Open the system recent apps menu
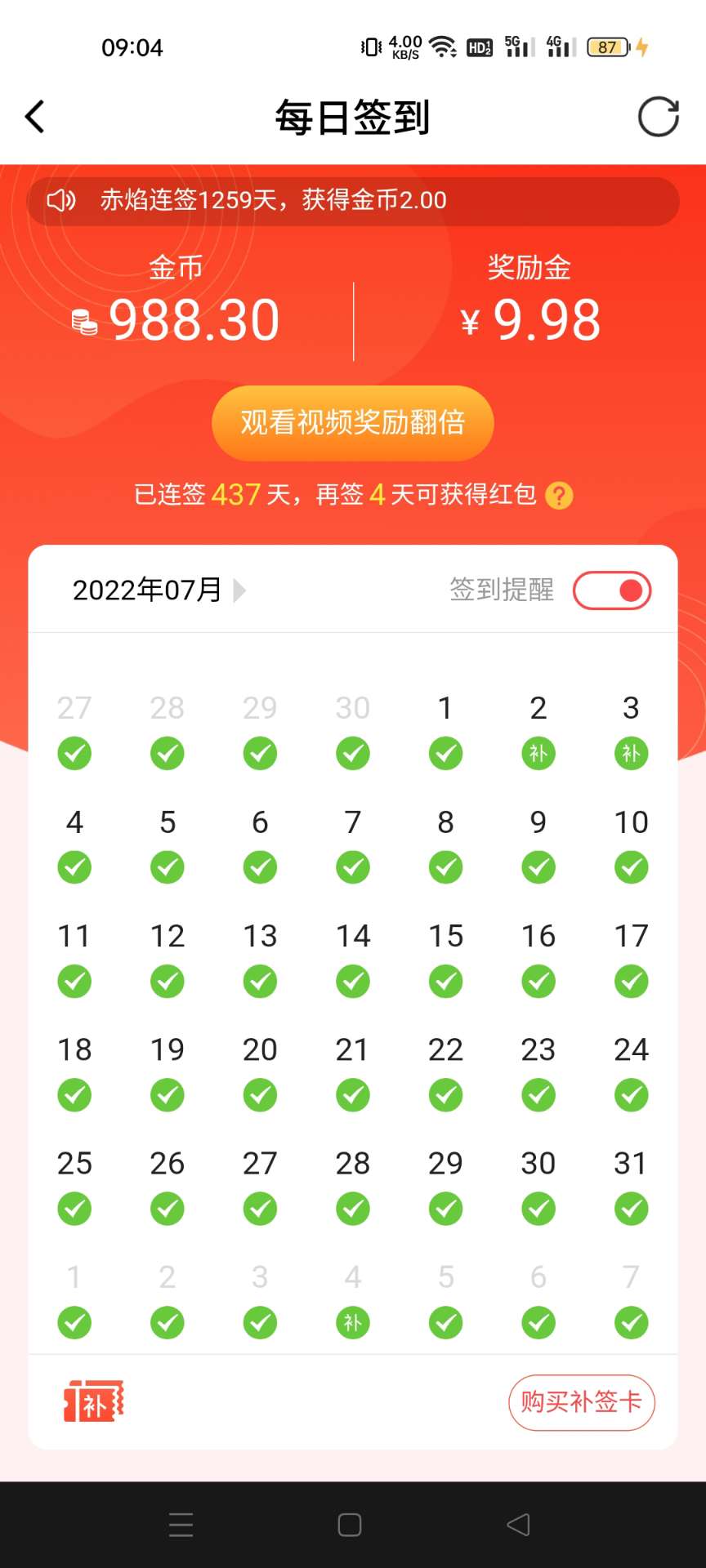 point(181,1525)
